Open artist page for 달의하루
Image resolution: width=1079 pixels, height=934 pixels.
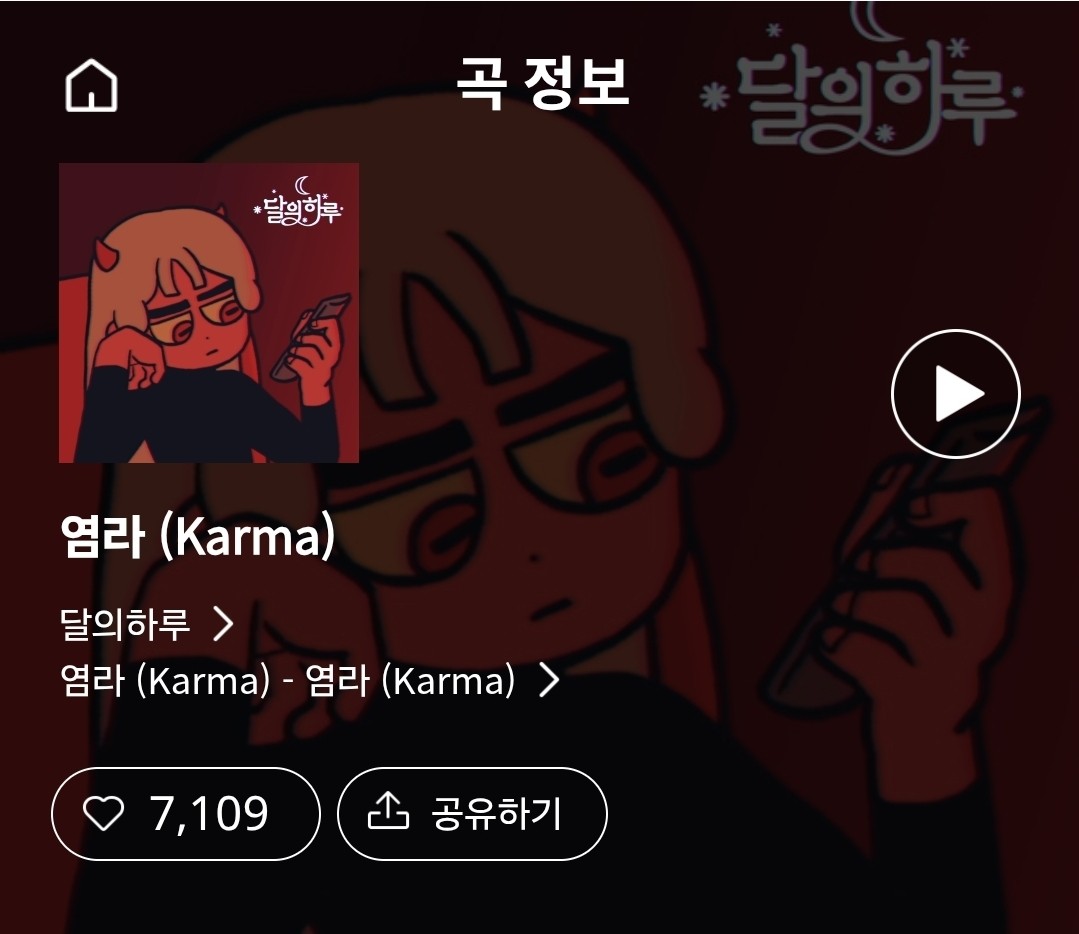tap(146, 625)
